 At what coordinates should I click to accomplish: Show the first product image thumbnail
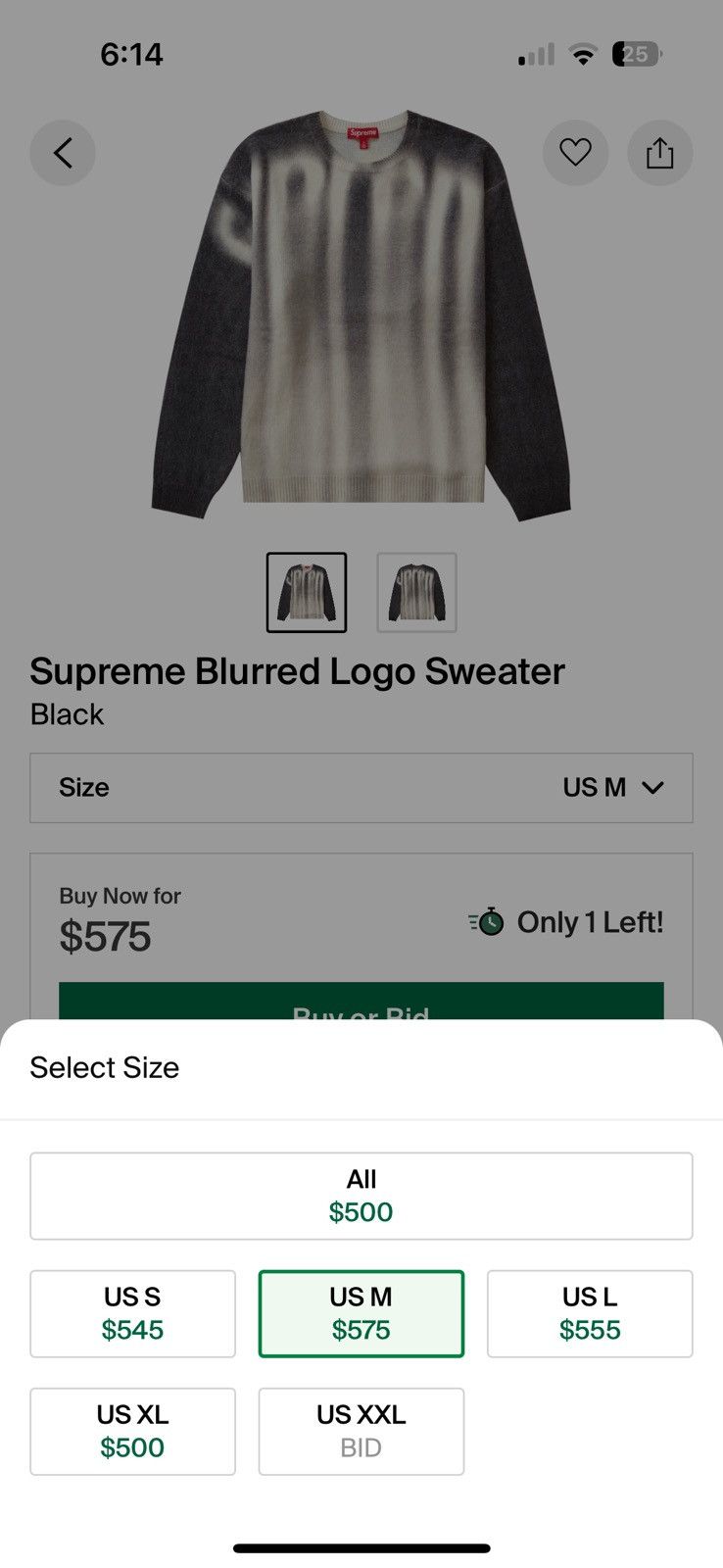(x=307, y=592)
